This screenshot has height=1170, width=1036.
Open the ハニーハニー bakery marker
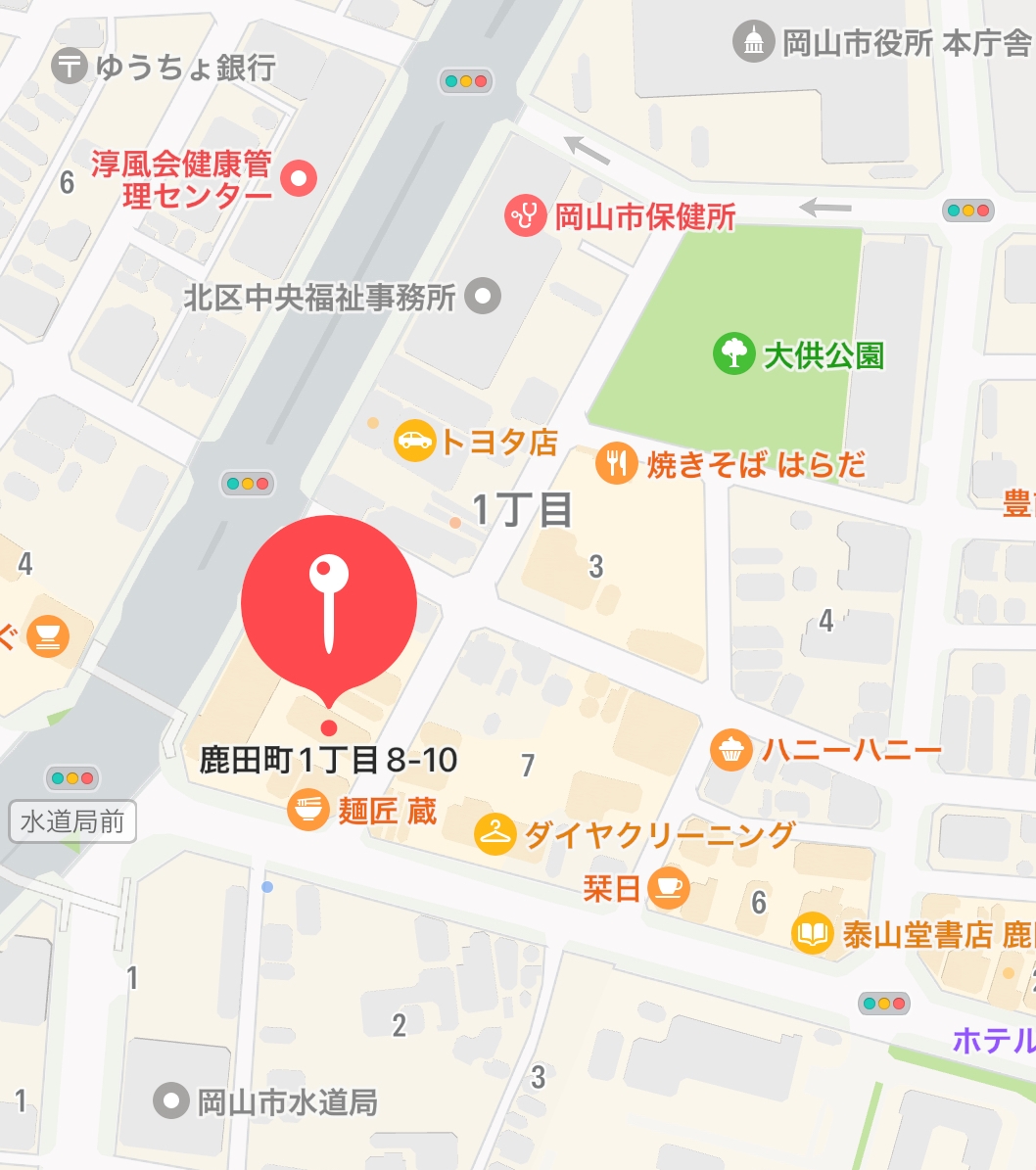730,751
